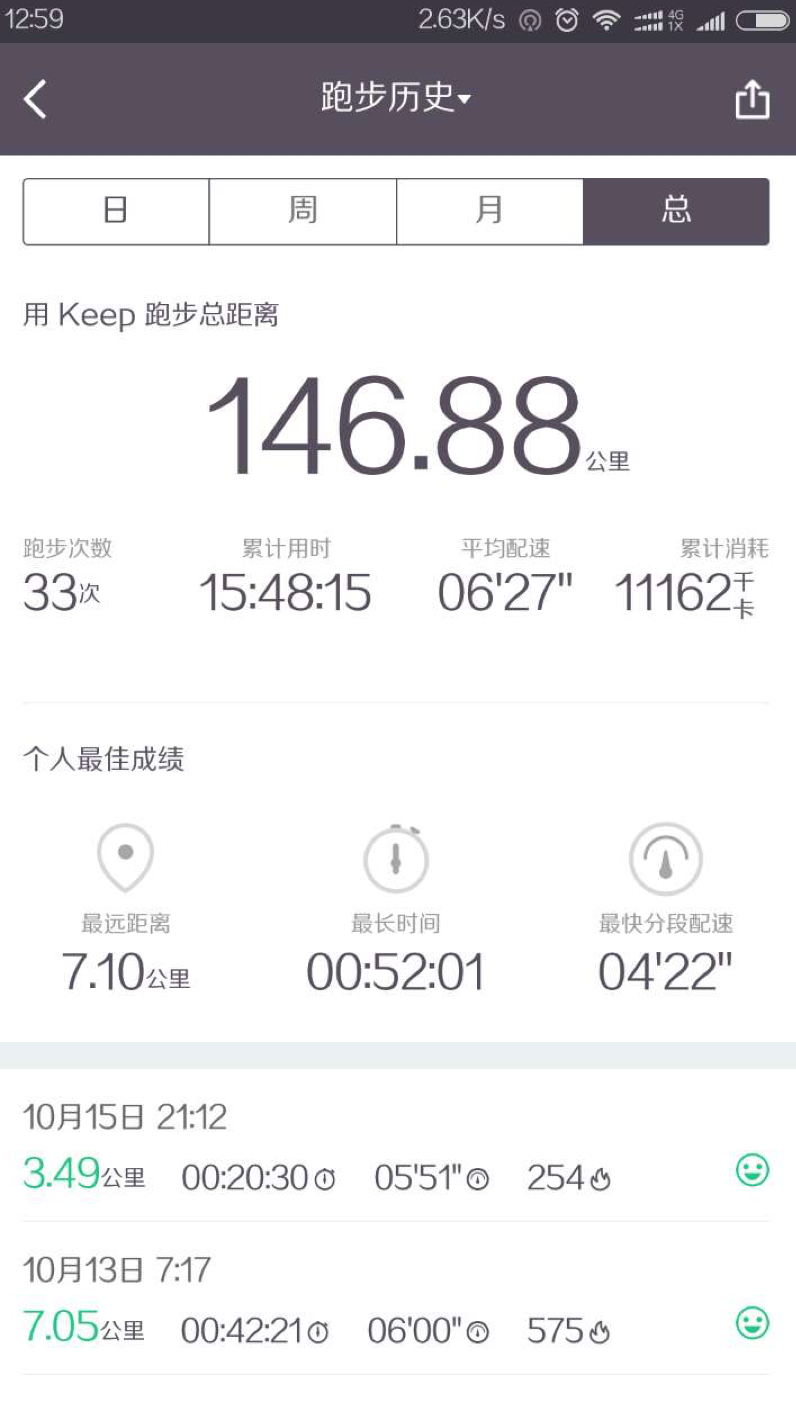Select the 月 monthly tab
This screenshot has height=1402, width=796.
click(x=490, y=210)
